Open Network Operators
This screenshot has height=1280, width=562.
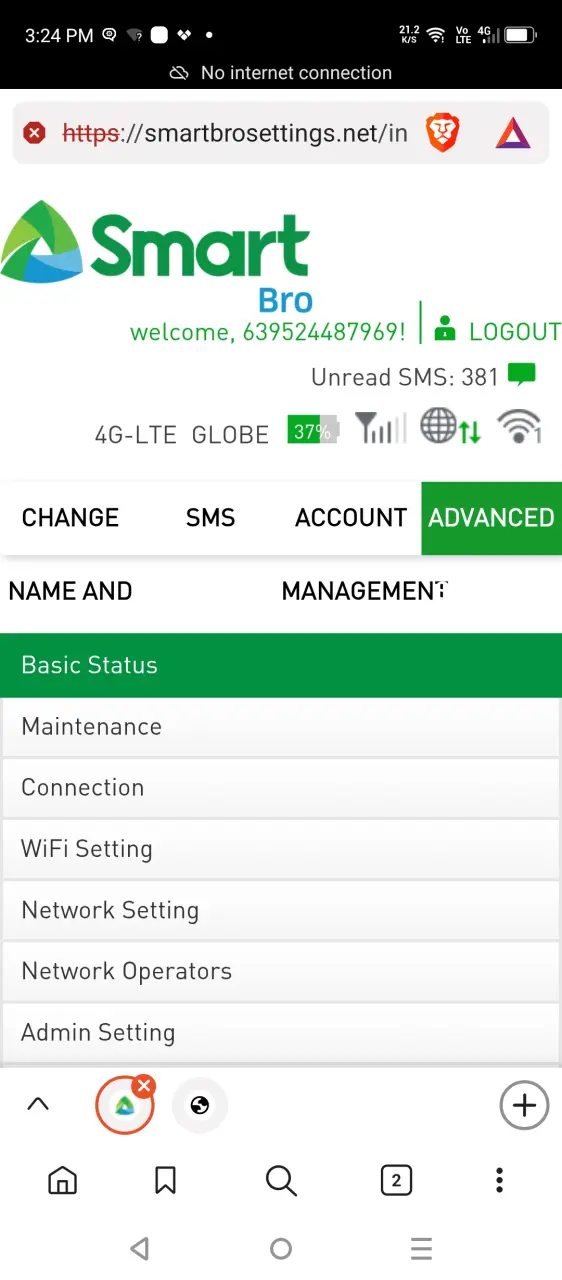tap(281, 971)
